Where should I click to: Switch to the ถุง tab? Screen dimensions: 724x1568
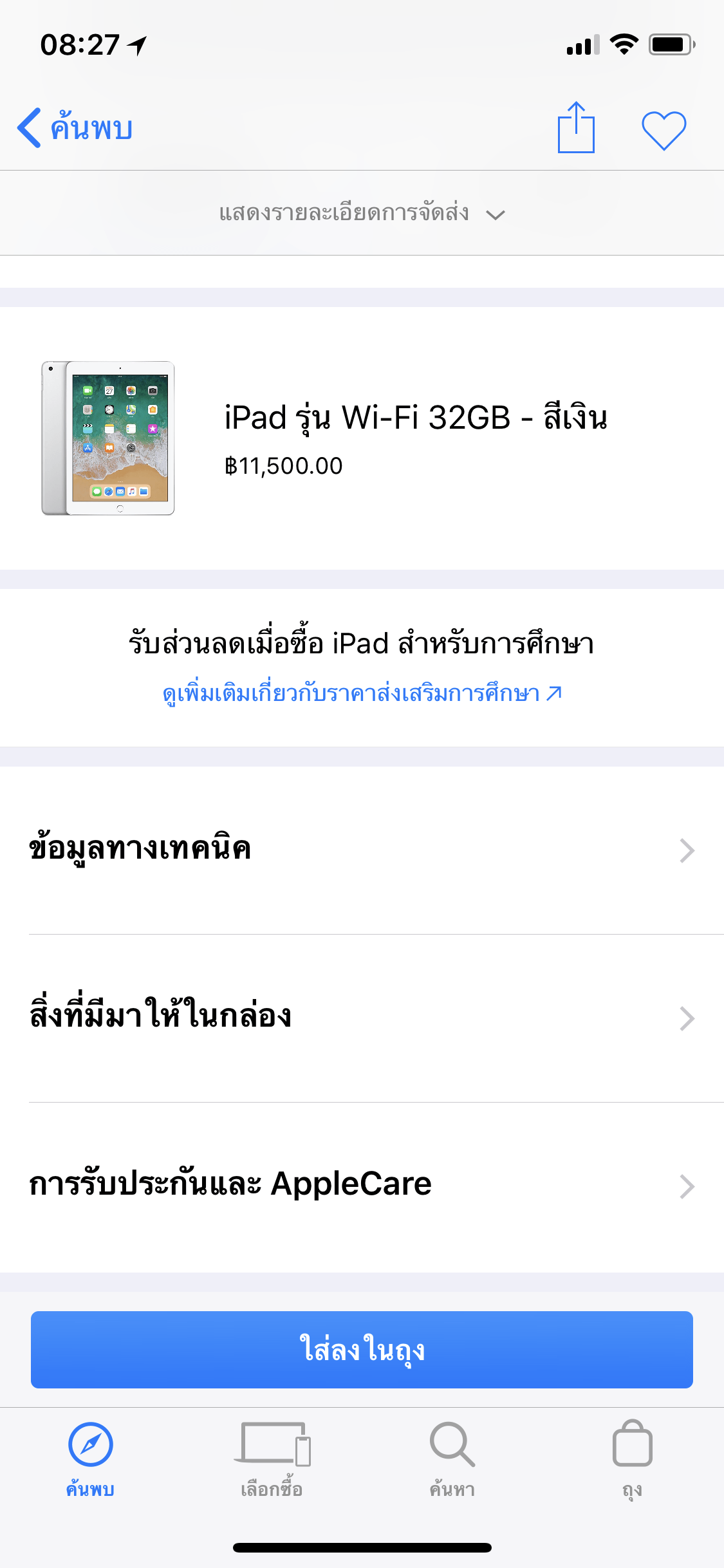click(633, 1468)
